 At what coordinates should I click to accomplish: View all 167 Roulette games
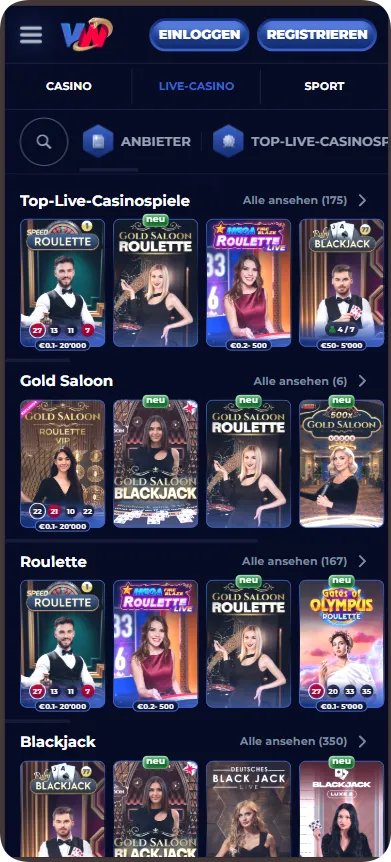tap(304, 561)
